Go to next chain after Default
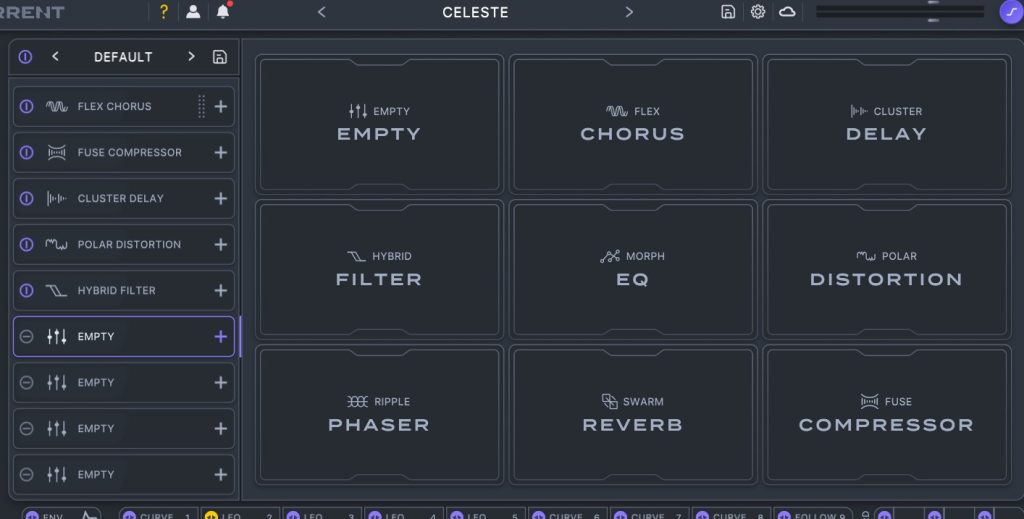 tap(191, 57)
